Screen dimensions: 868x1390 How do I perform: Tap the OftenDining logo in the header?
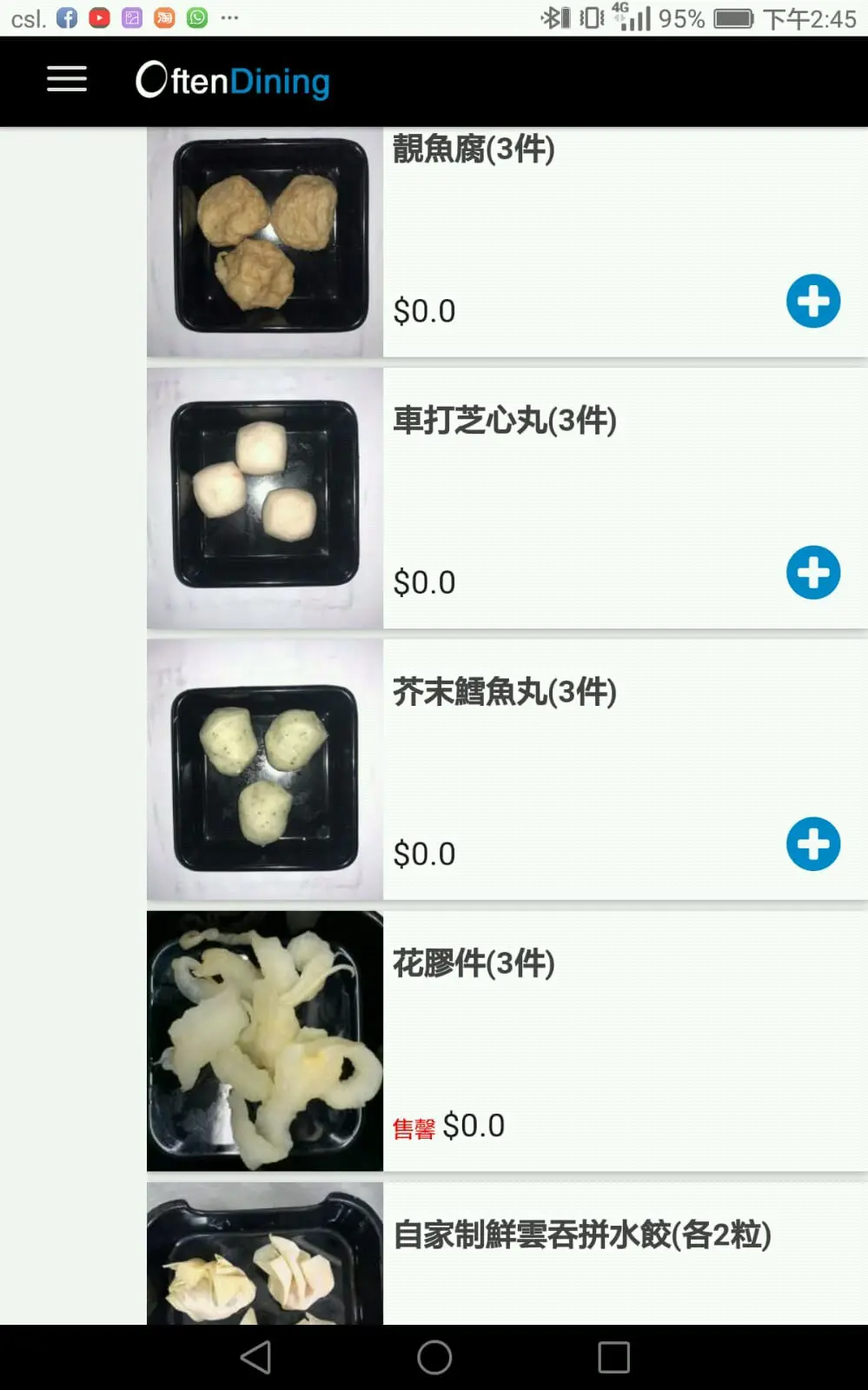tap(233, 81)
